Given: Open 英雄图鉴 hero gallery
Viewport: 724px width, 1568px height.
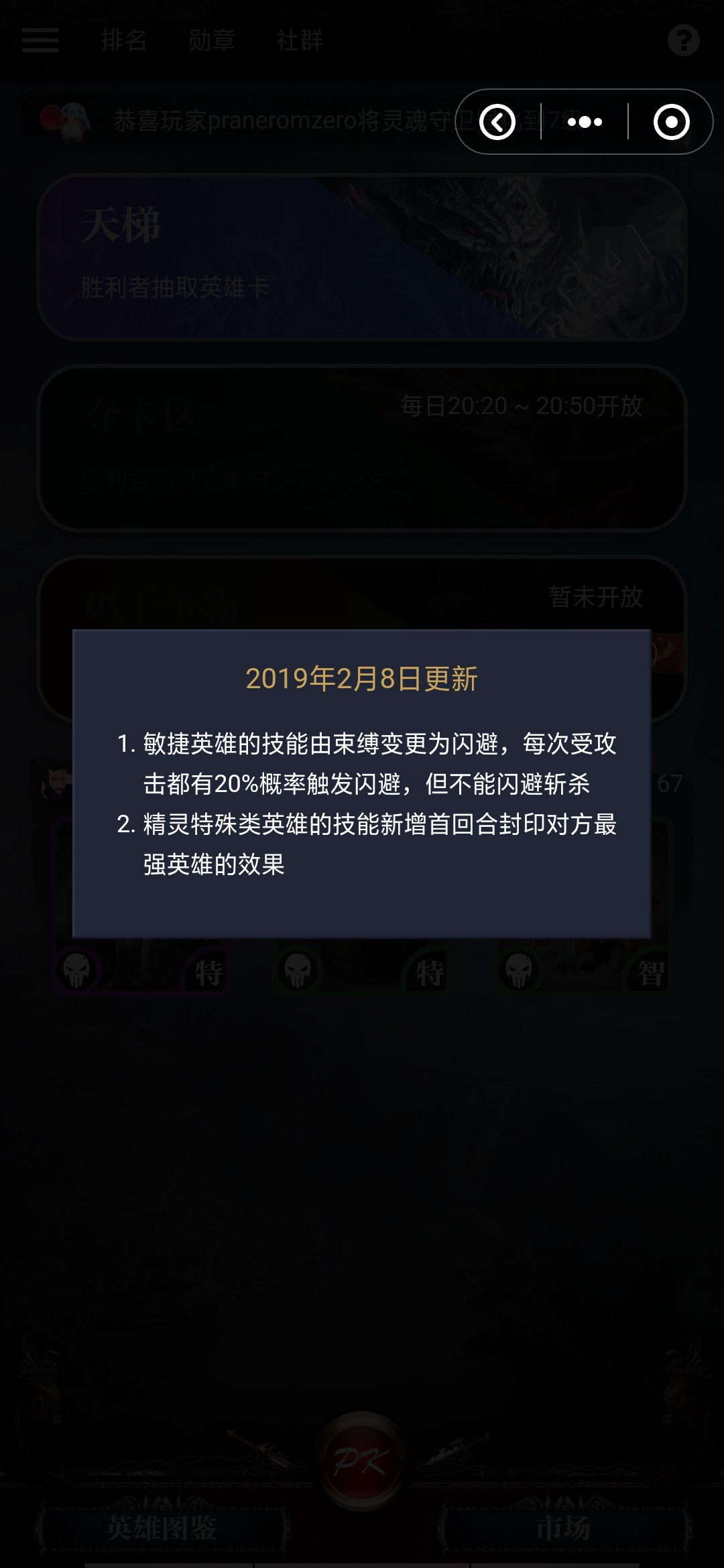Looking at the screenshot, I should [162, 1528].
